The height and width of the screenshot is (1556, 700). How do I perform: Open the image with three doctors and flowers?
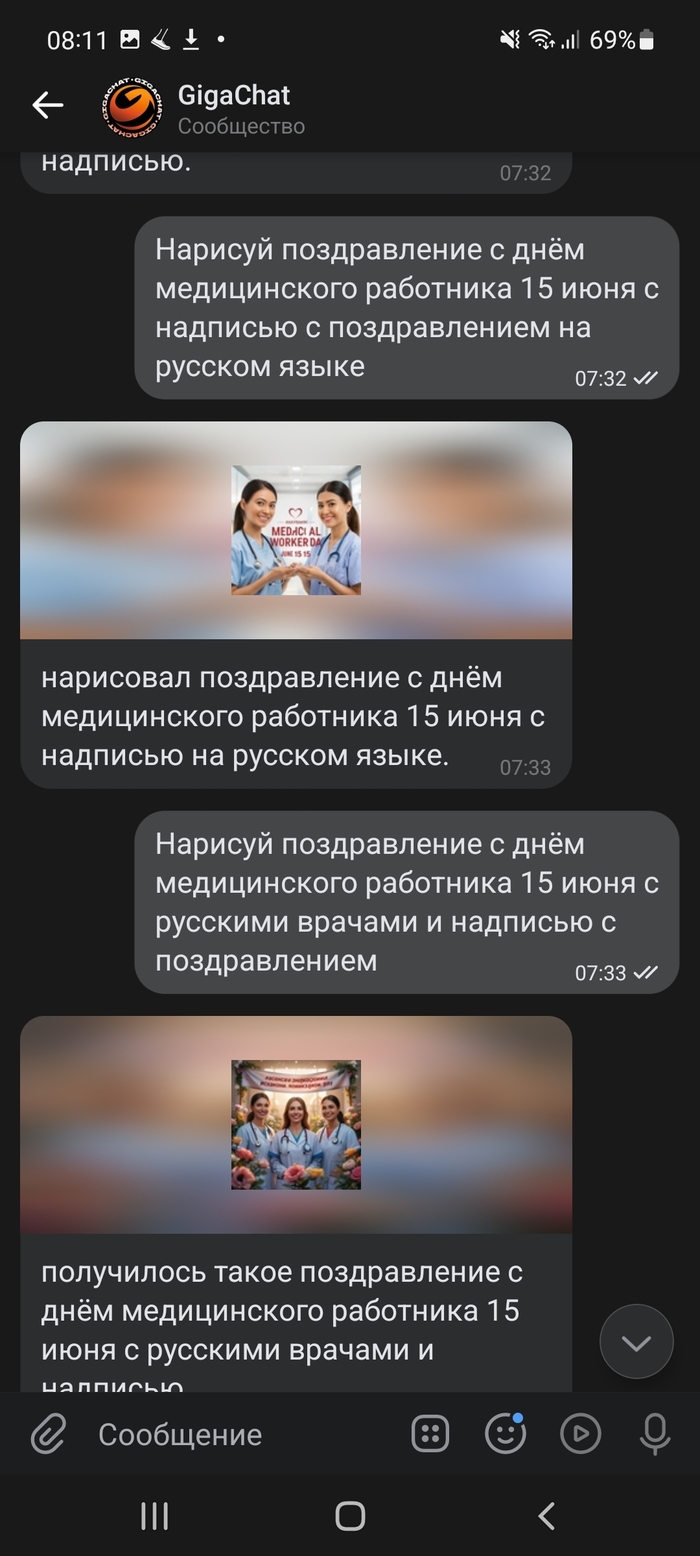pyautogui.click(x=296, y=1124)
